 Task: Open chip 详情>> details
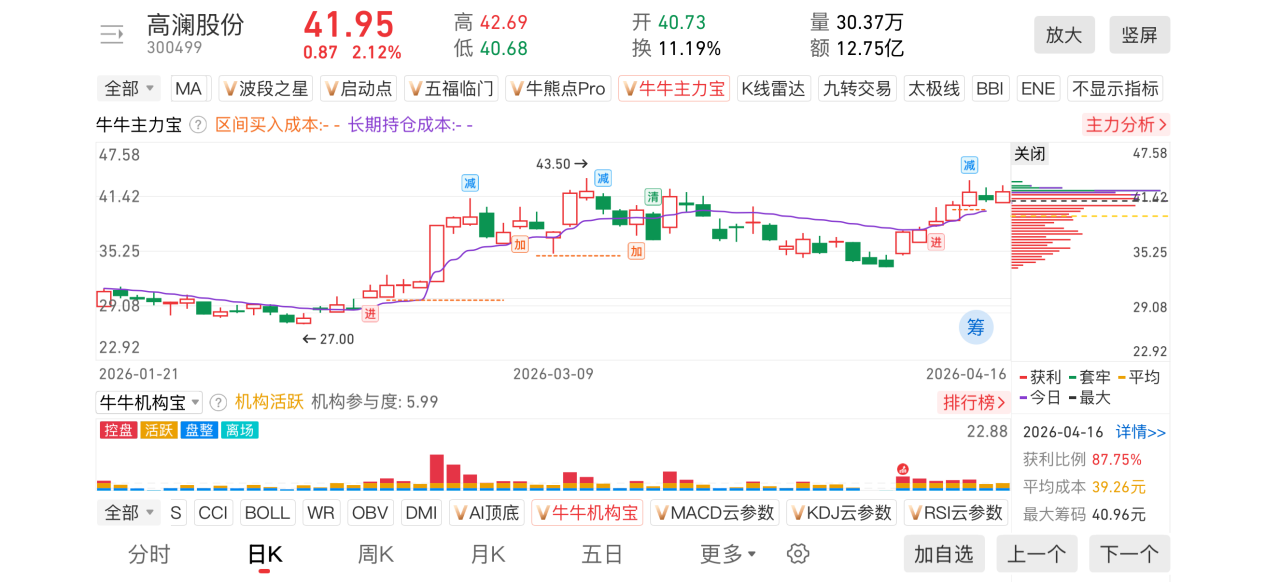point(1141,432)
